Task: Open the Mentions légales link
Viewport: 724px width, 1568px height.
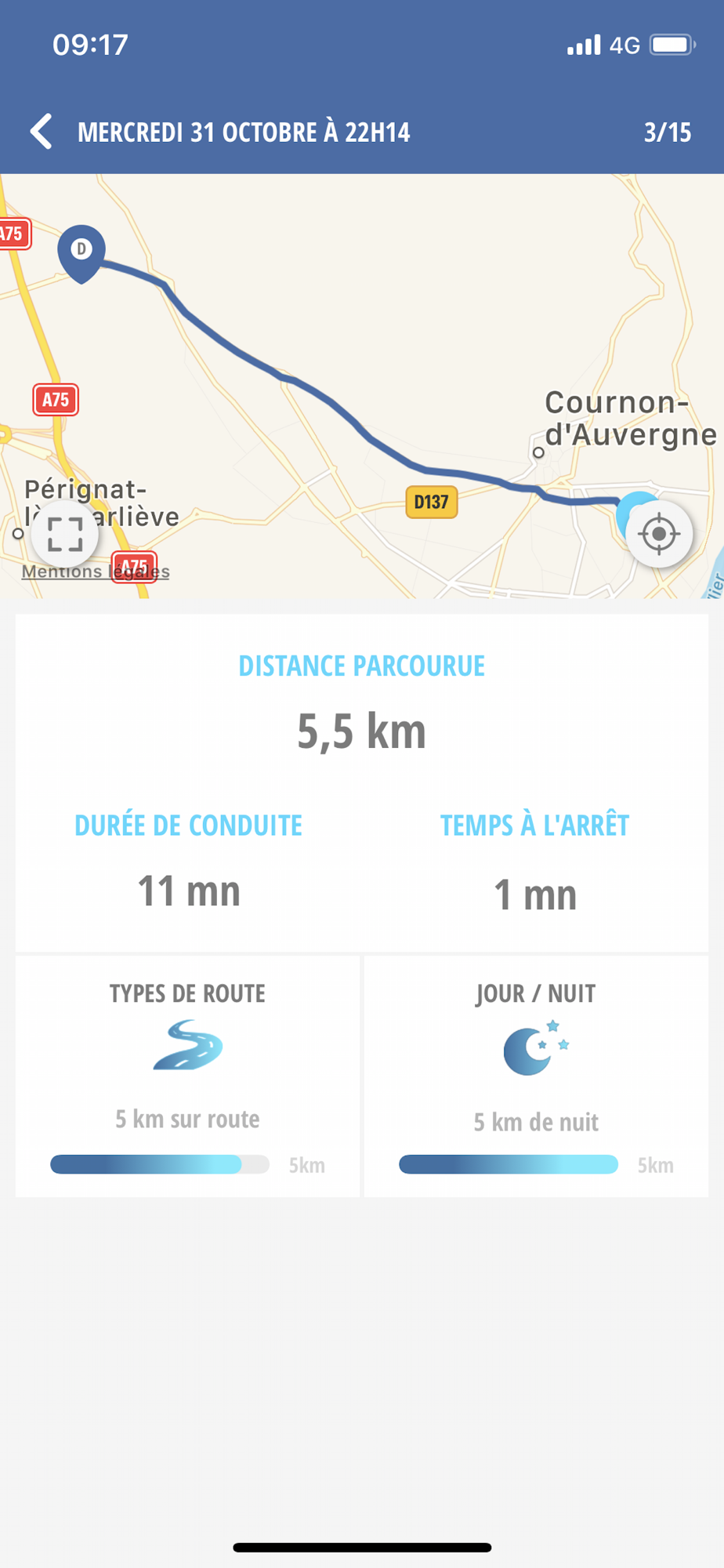Action: point(96,572)
